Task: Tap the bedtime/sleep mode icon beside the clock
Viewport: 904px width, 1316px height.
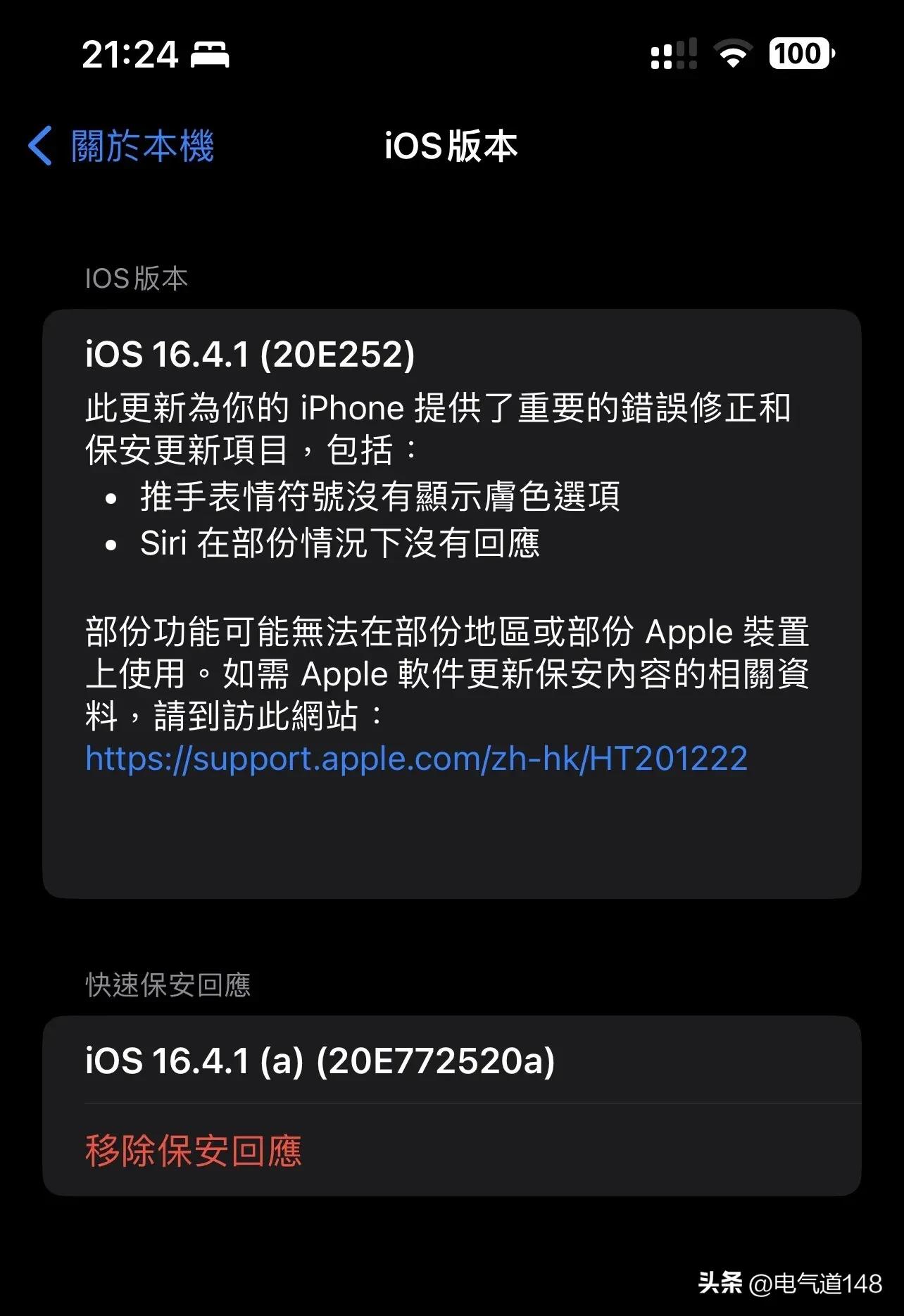Action: (x=211, y=56)
